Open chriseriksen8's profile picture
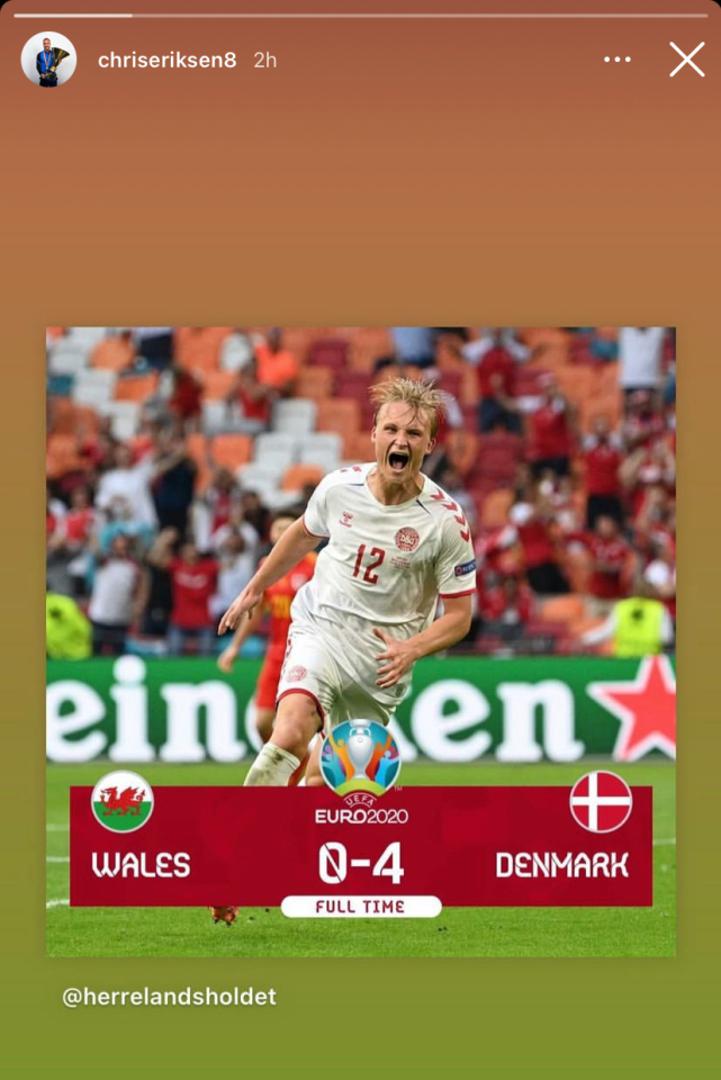Viewport: 721px width, 1080px height. (x=49, y=59)
